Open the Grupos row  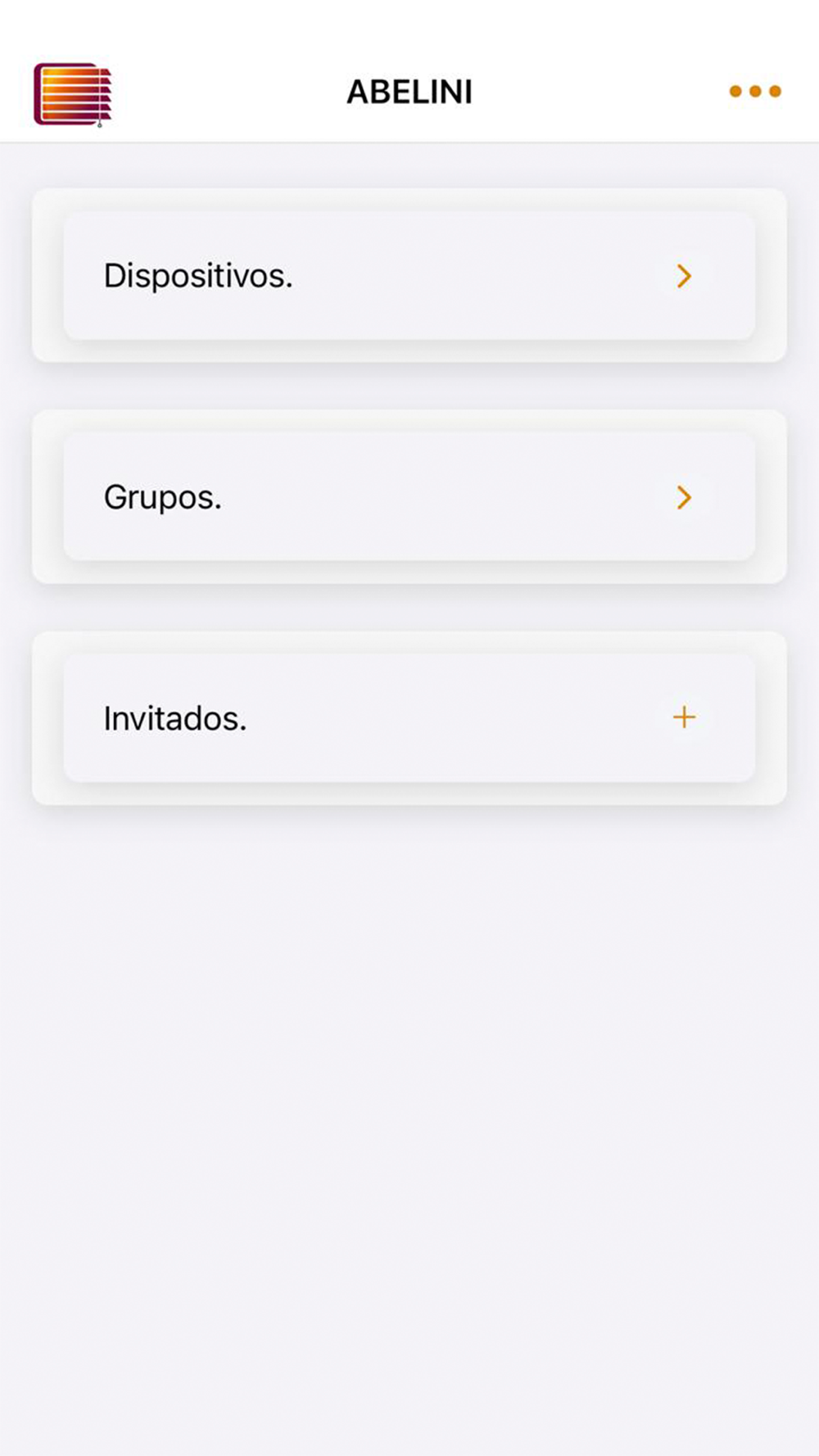(x=409, y=497)
